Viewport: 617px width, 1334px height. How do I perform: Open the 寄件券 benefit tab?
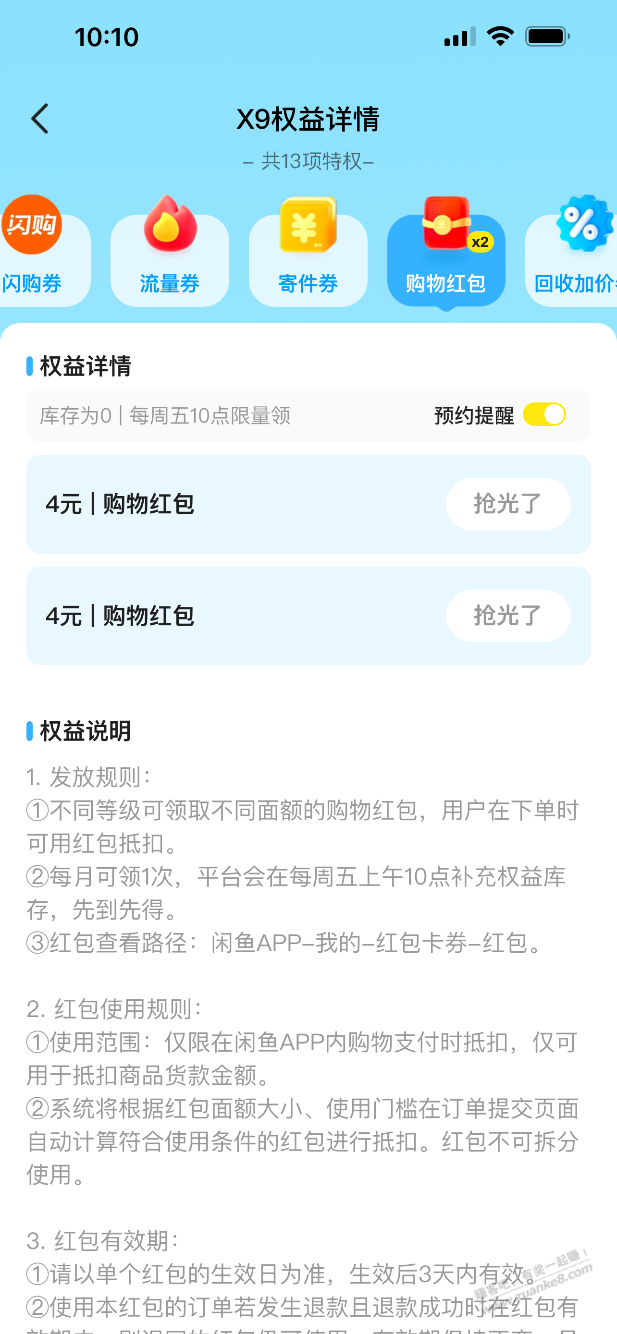point(308,255)
